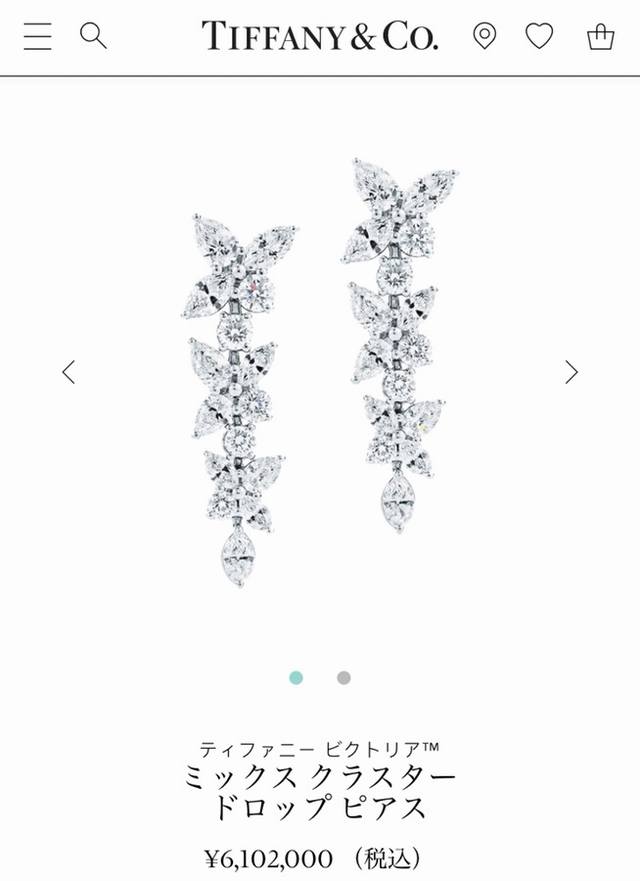Open the wishlist heart icon
Image resolution: width=640 pixels, height=881 pixels.
(540, 37)
